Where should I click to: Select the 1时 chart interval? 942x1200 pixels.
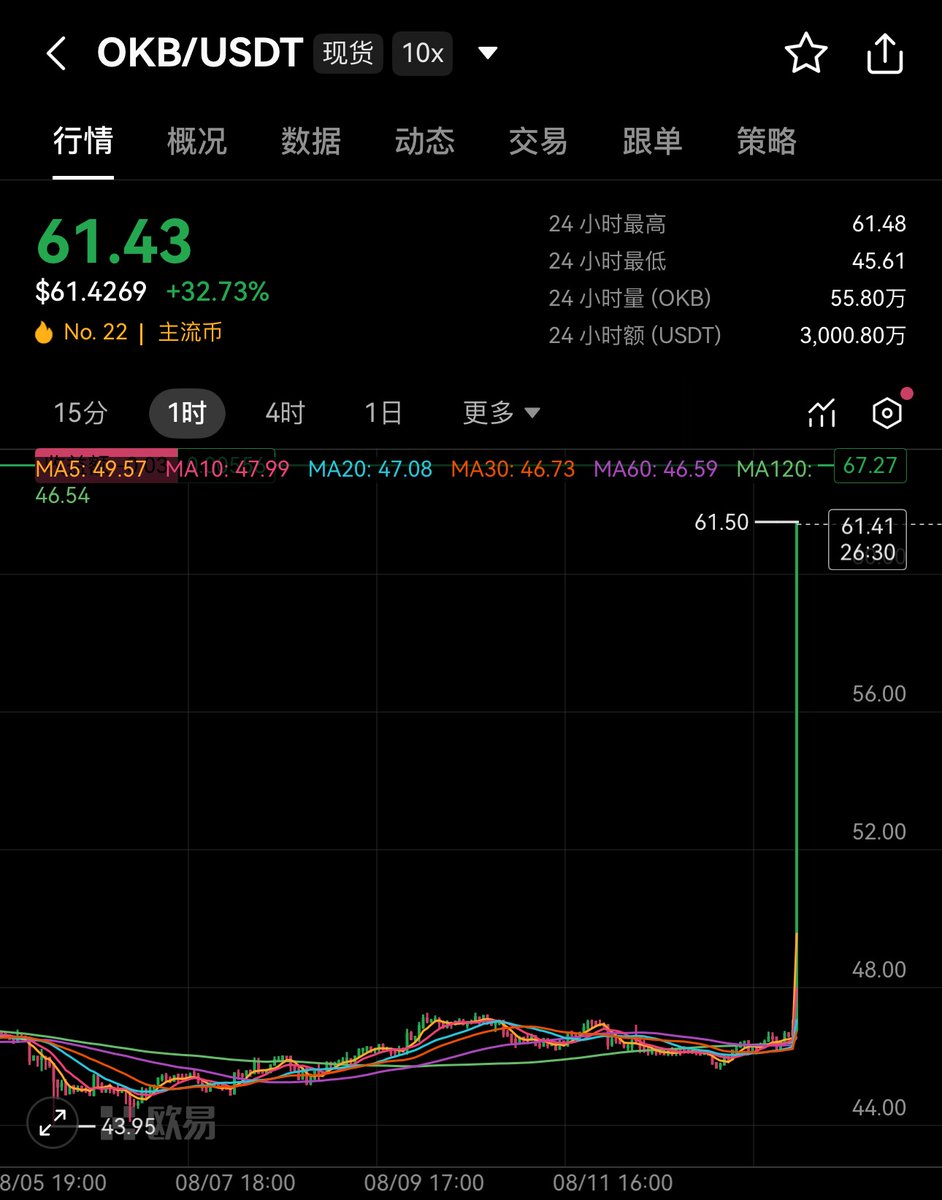tap(187, 412)
